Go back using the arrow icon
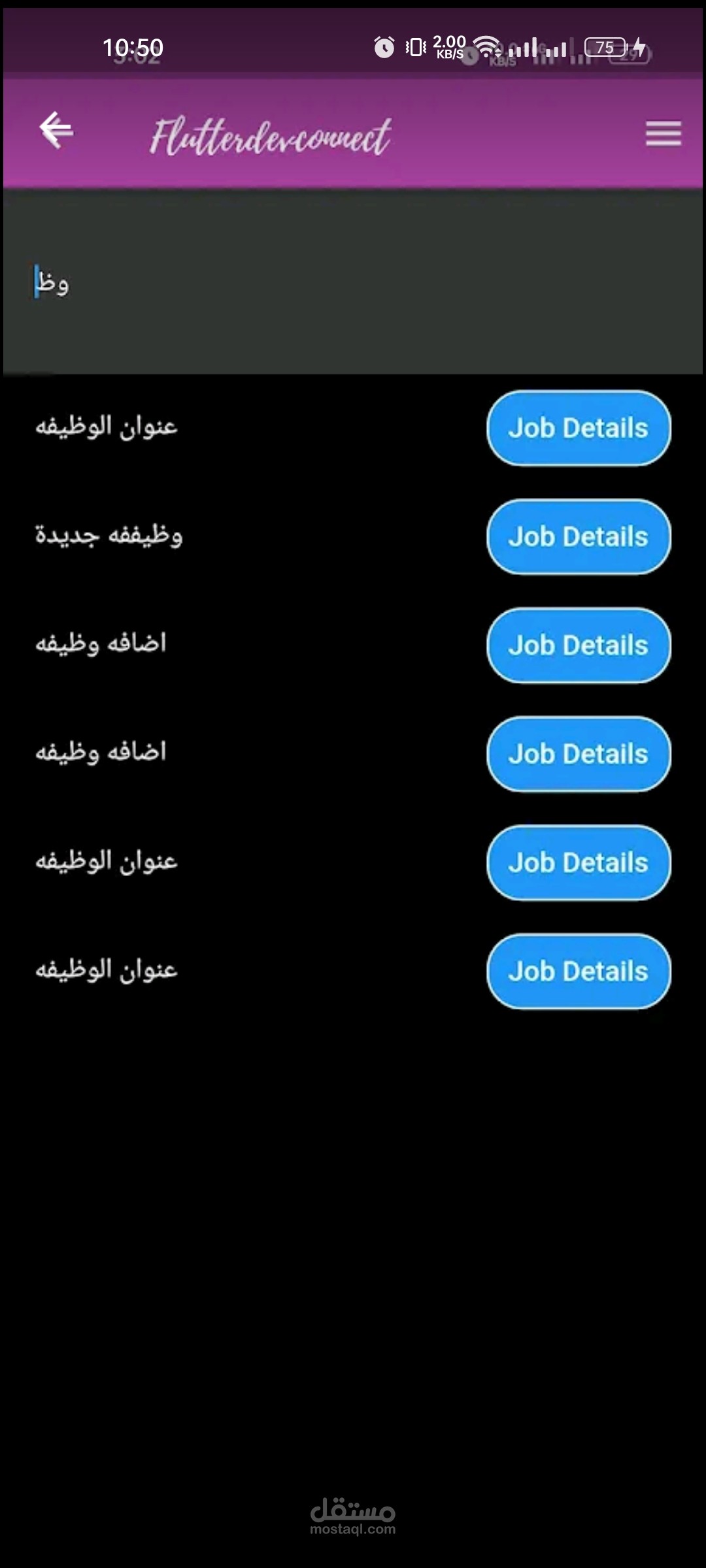706x1568 pixels. pos(56,129)
